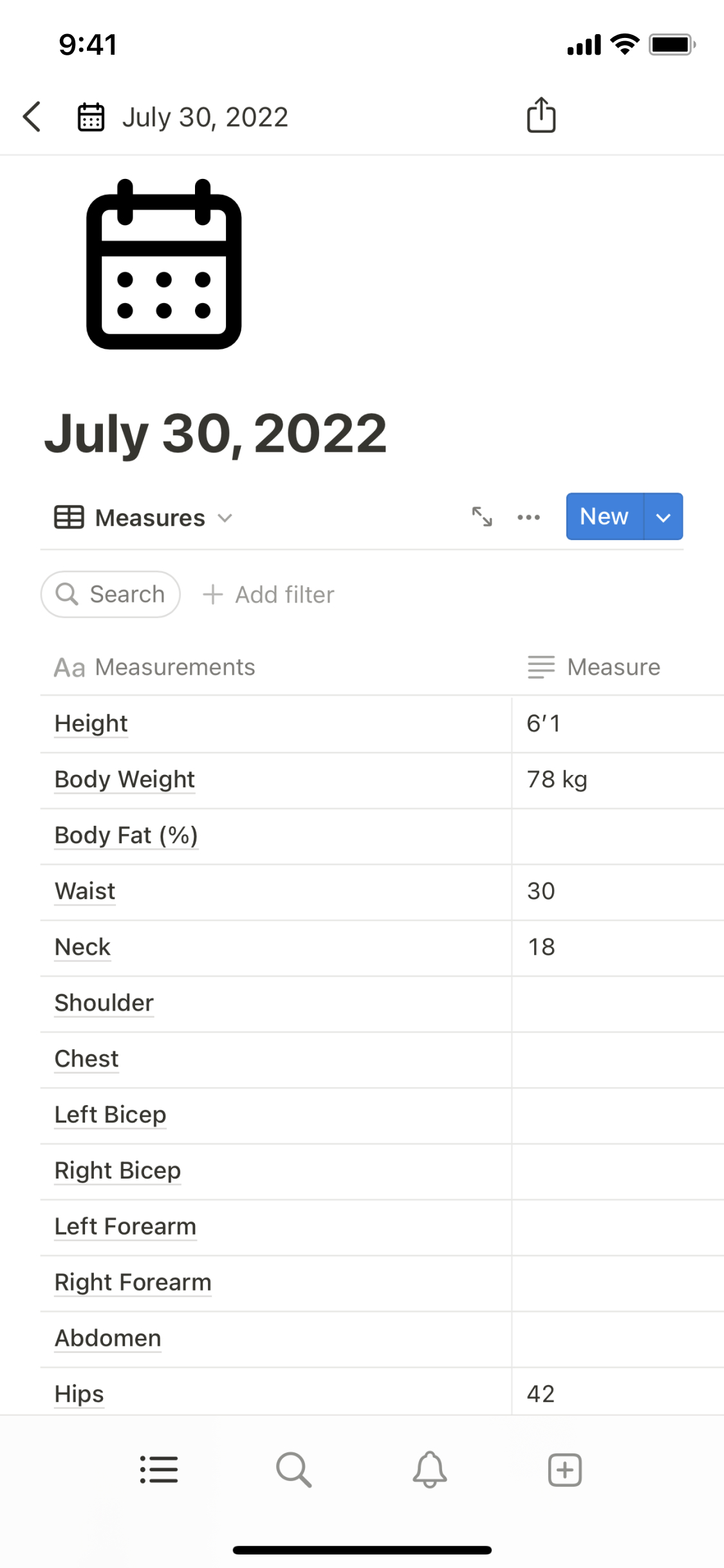Tap the database Search field
The width and height of the screenshot is (724, 1568).
111,594
